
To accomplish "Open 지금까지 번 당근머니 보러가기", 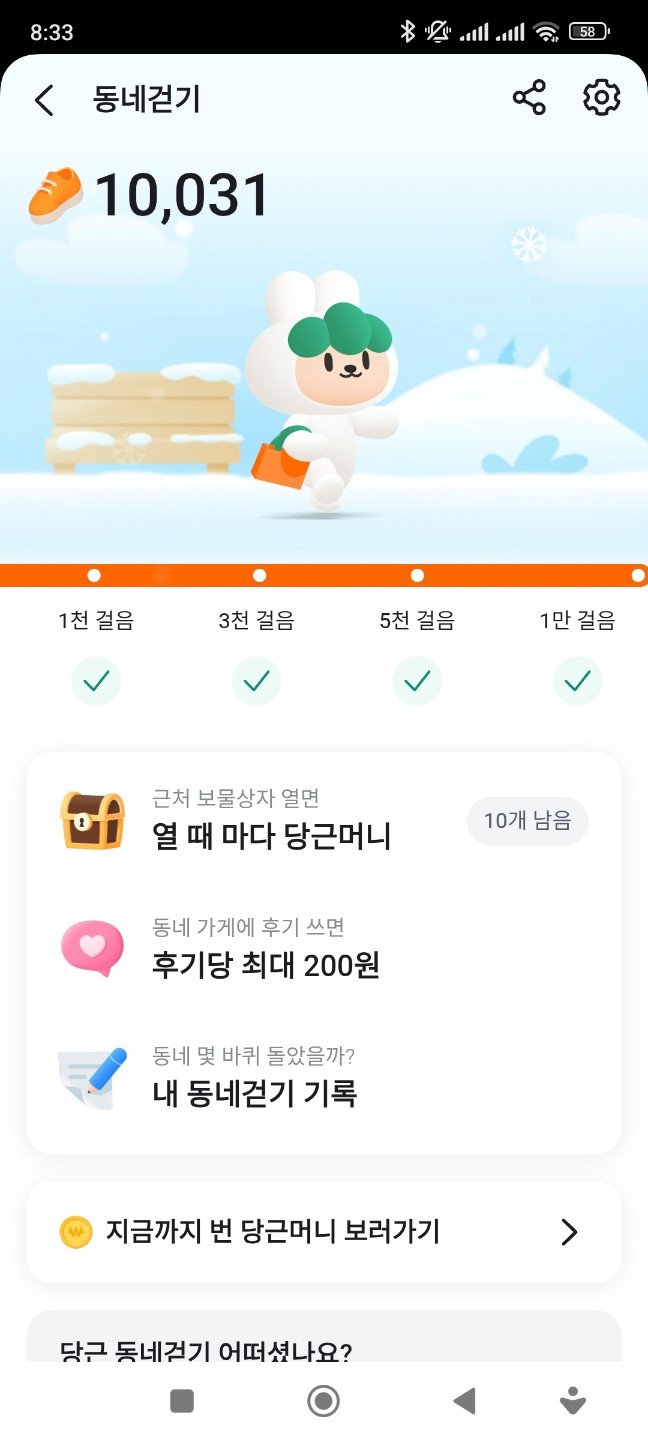I will pos(323,1232).
